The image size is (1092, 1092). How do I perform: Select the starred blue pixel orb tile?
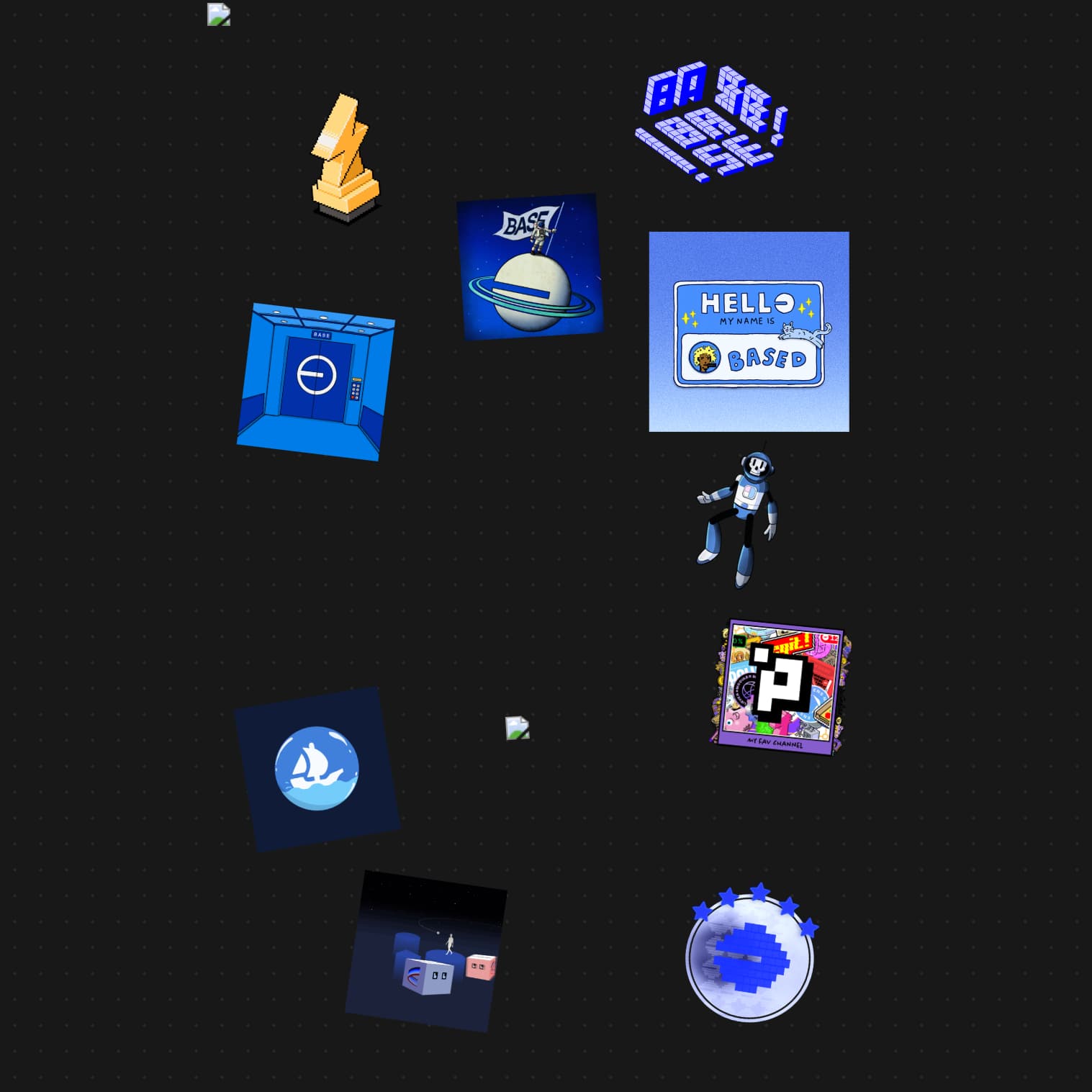(750, 955)
